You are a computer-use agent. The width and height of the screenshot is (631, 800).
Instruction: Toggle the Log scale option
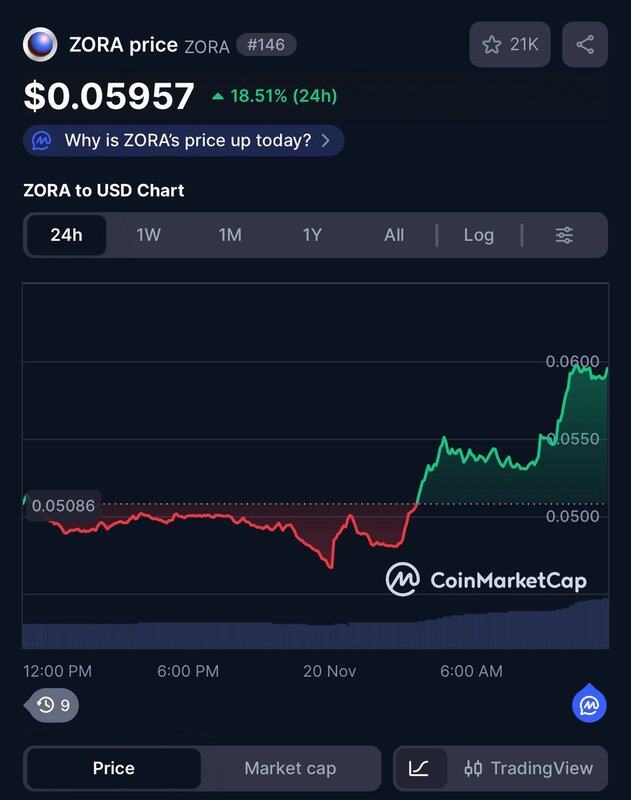(x=478, y=235)
